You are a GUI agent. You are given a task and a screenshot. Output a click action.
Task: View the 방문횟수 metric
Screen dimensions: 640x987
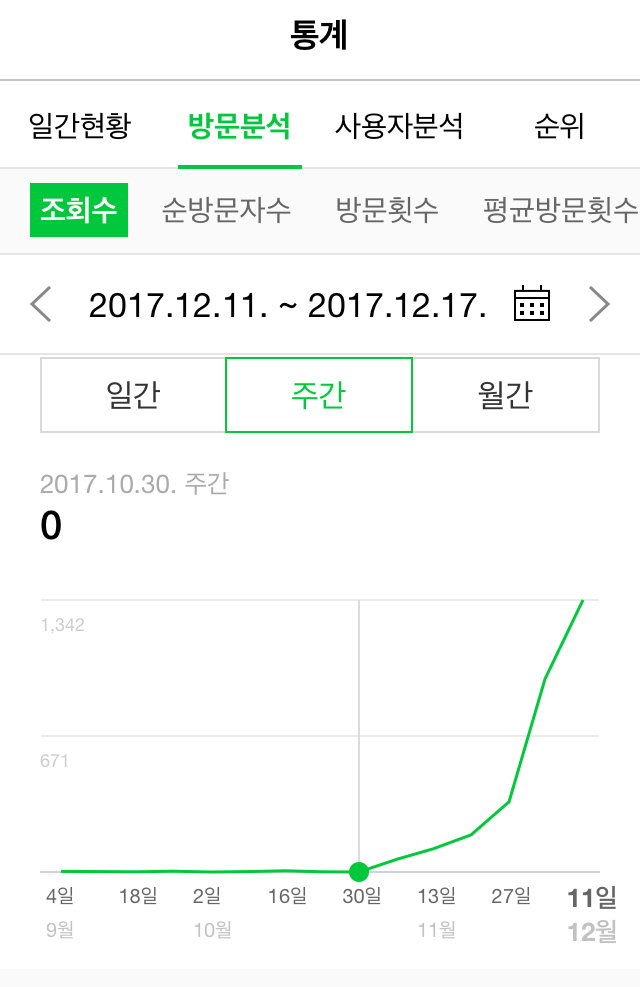click(387, 211)
